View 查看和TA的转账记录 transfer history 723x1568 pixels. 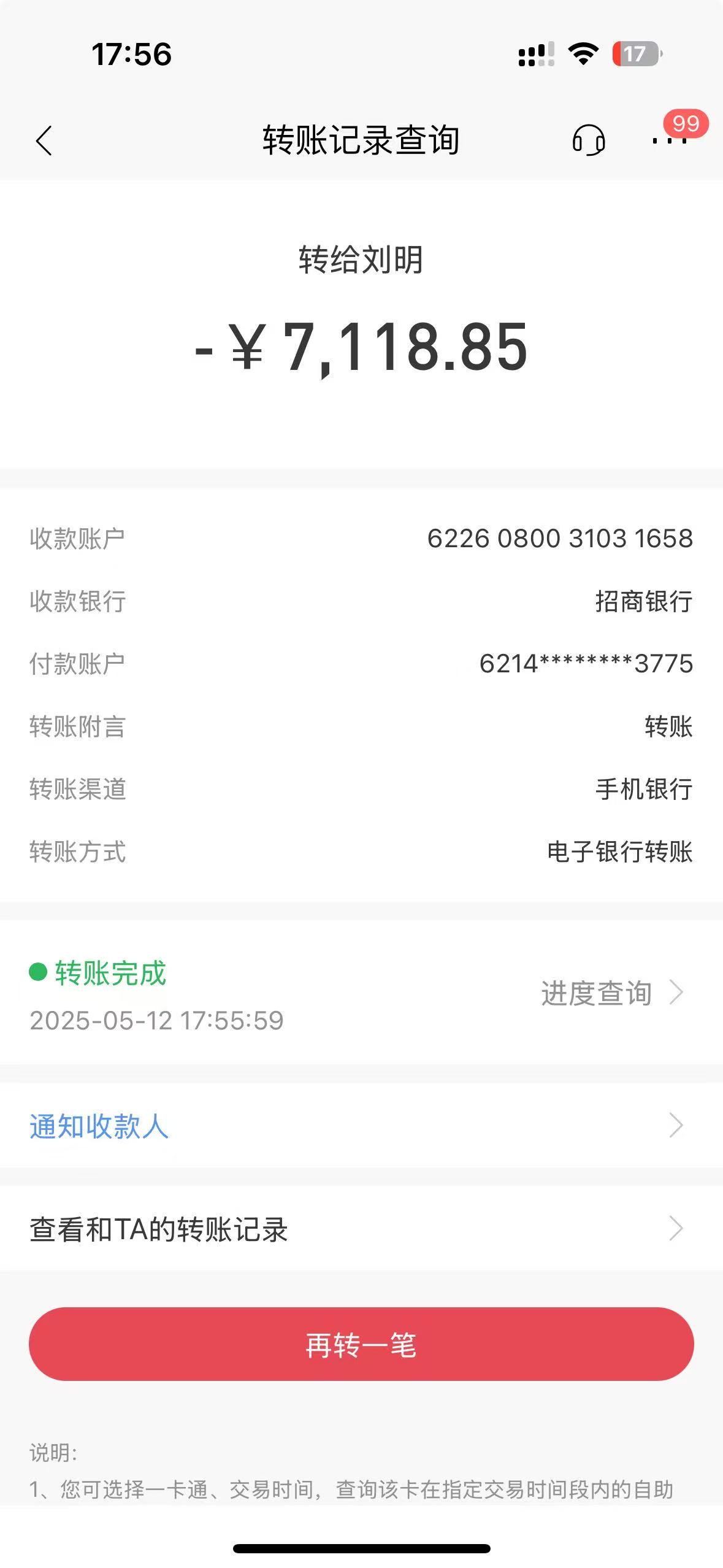[361, 1229]
